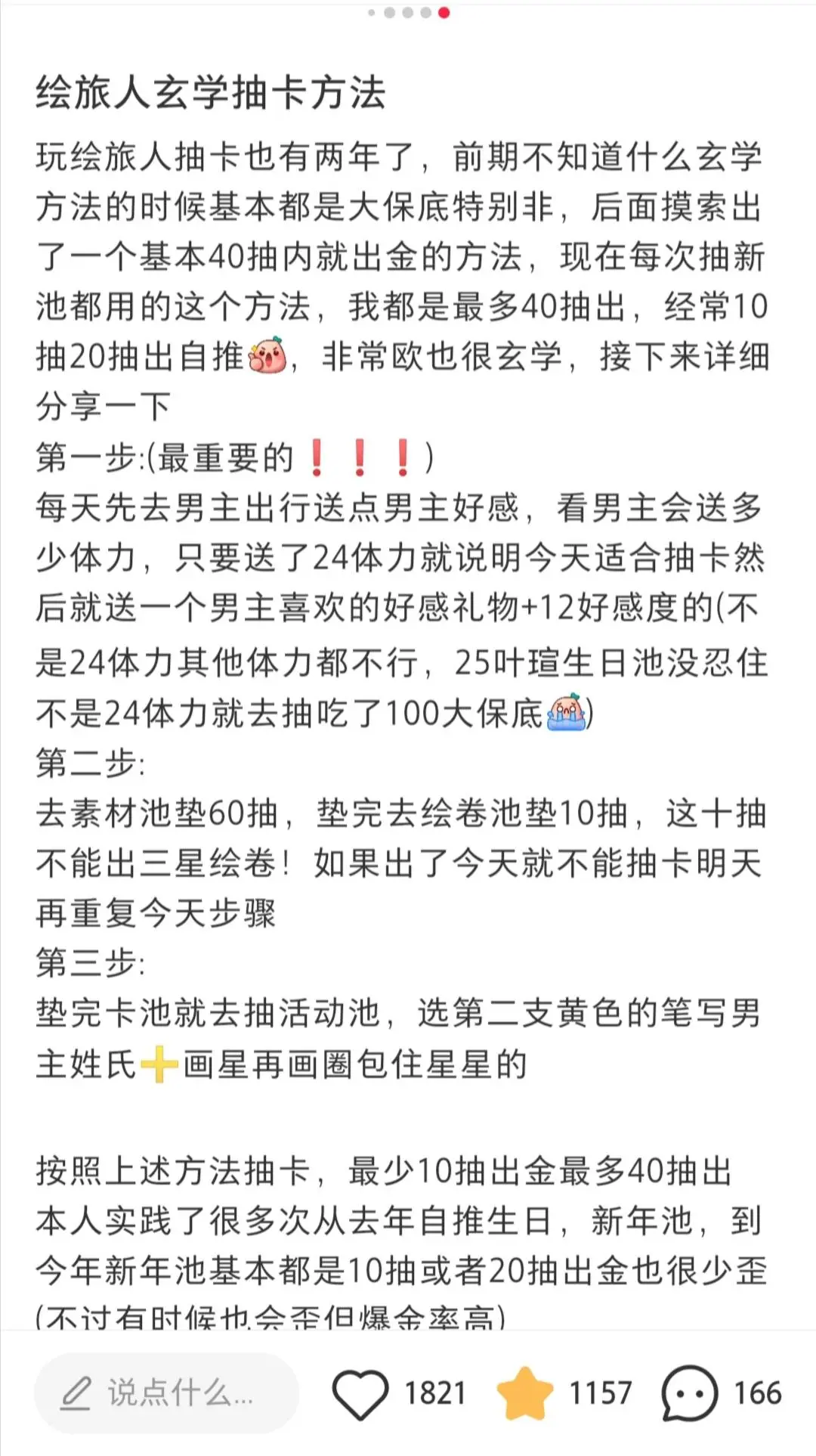Like this post with the heart icon
816x1456 pixels.
pos(360,1392)
